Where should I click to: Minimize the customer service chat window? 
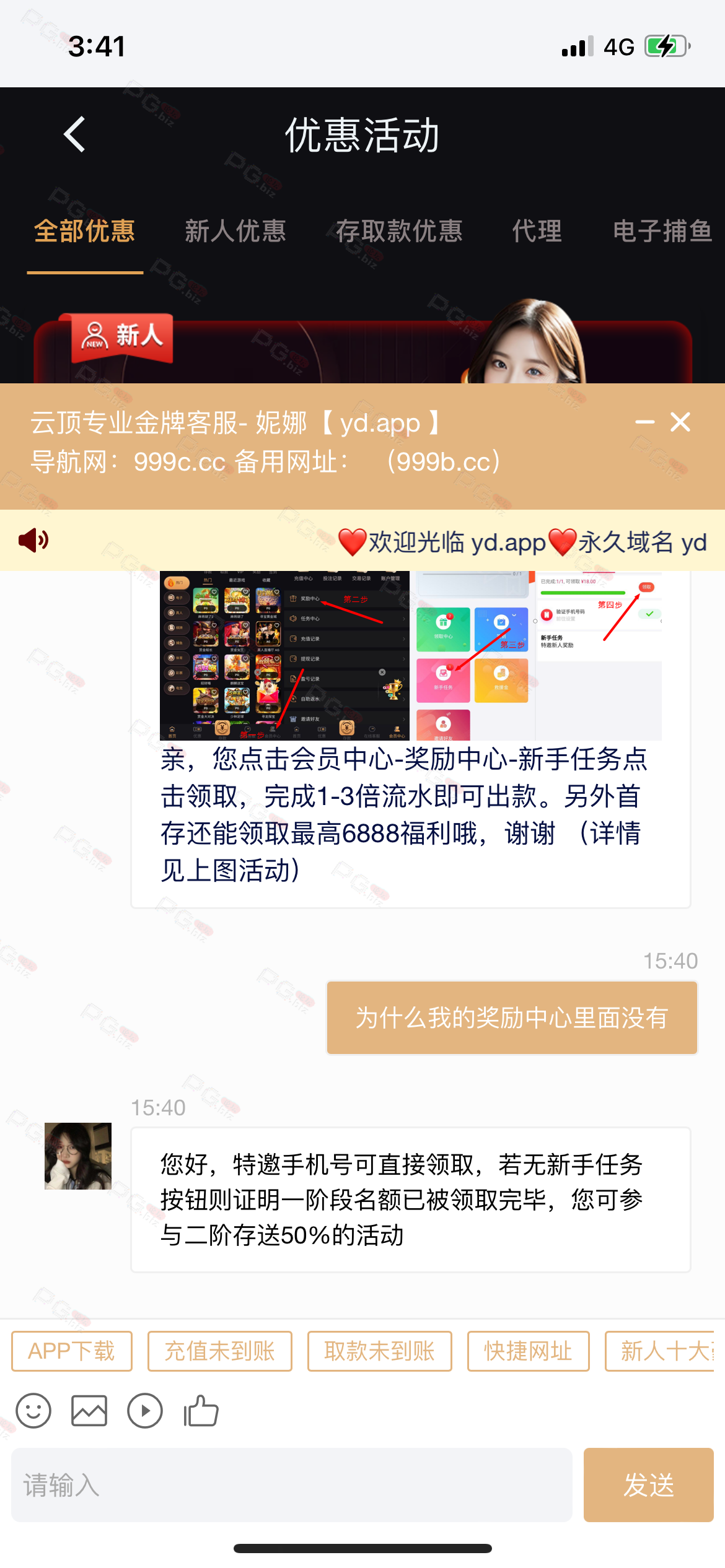(644, 422)
